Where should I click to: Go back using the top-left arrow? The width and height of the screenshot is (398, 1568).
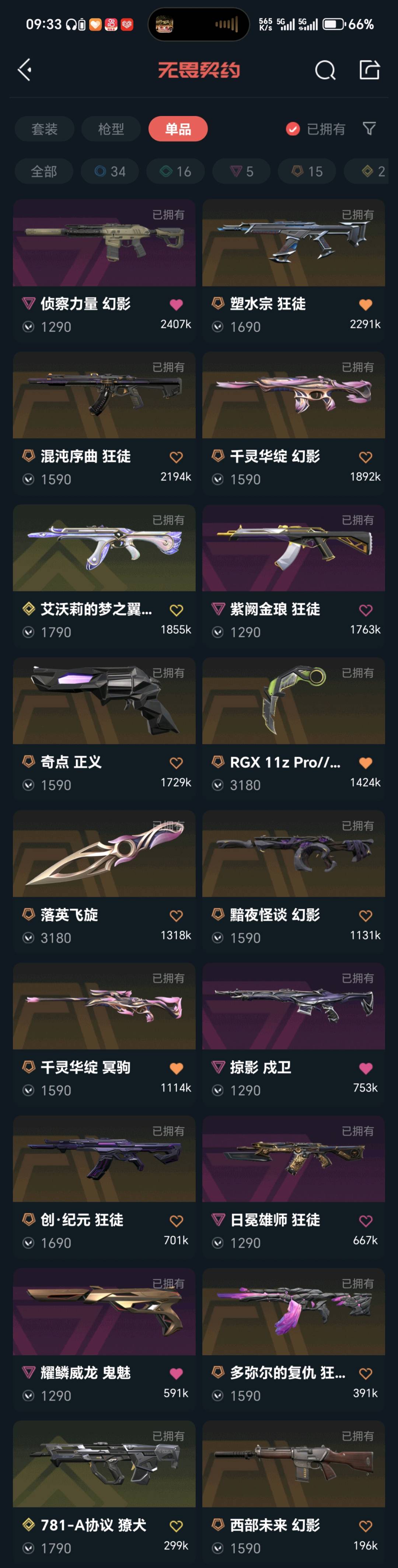(x=25, y=70)
